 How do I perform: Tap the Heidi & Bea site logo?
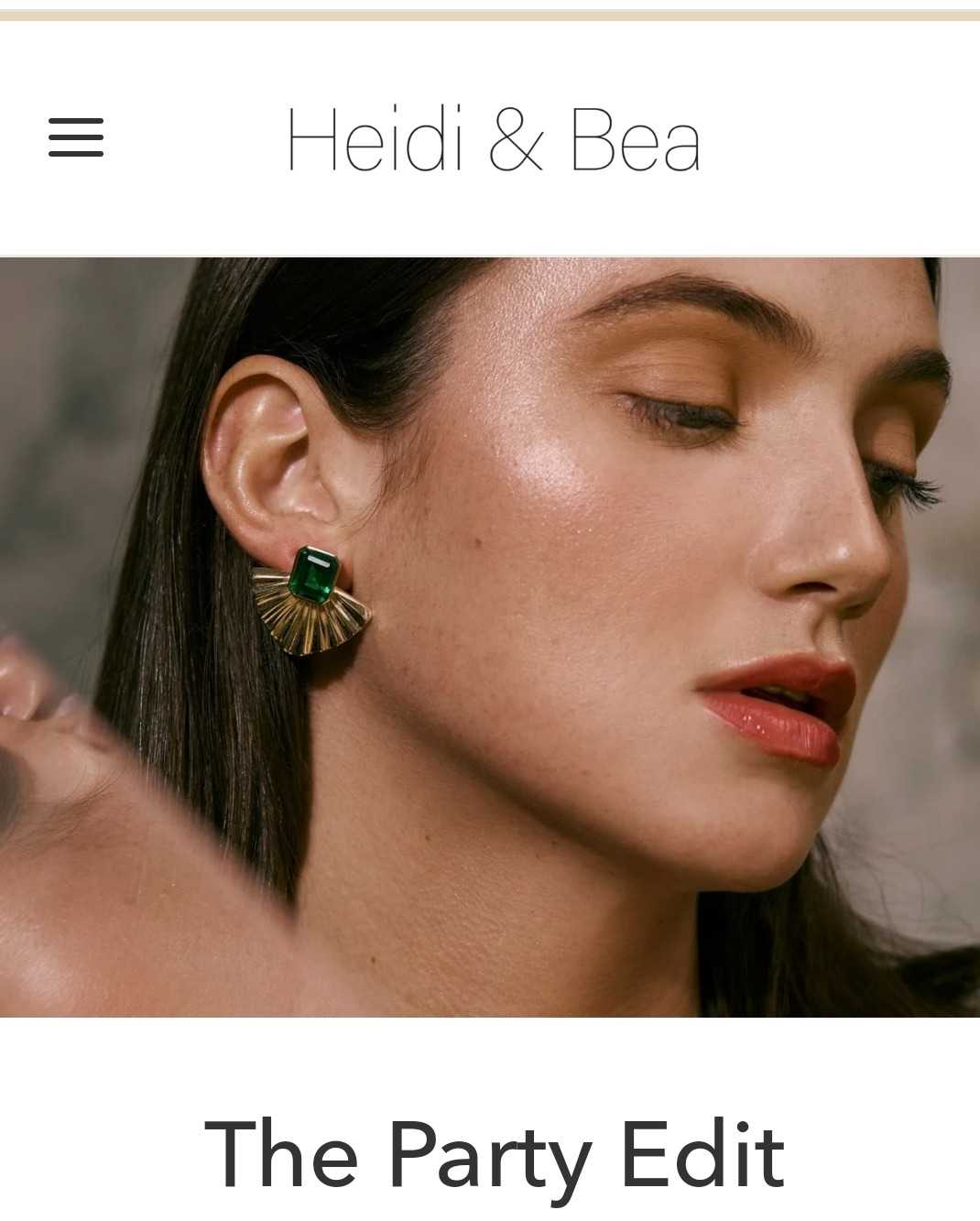493,139
